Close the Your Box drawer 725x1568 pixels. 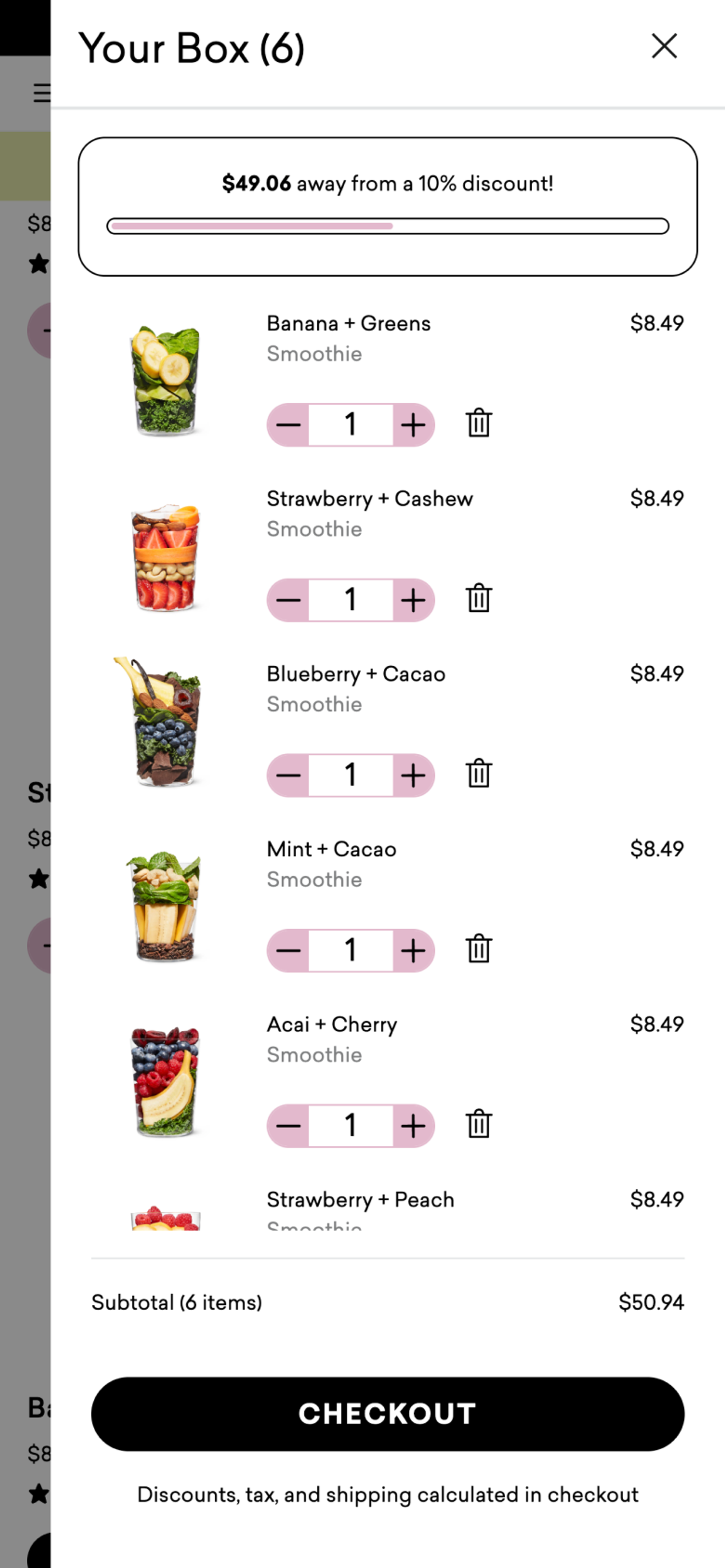tap(663, 46)
